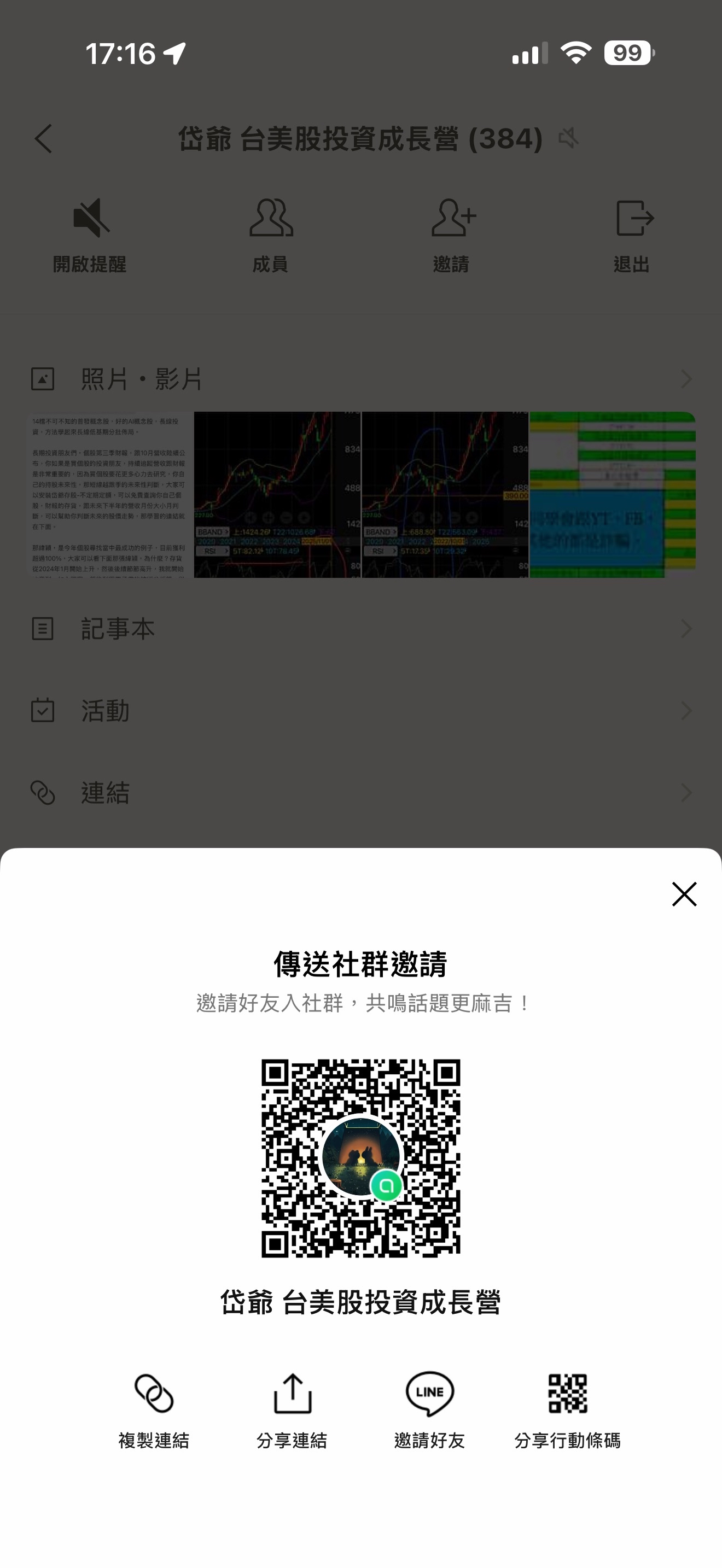The height and width of the screenshot is (1568, 722).
Task: Select the group title 岱爺 台美股投資成長營
Action: pos(360,139)
